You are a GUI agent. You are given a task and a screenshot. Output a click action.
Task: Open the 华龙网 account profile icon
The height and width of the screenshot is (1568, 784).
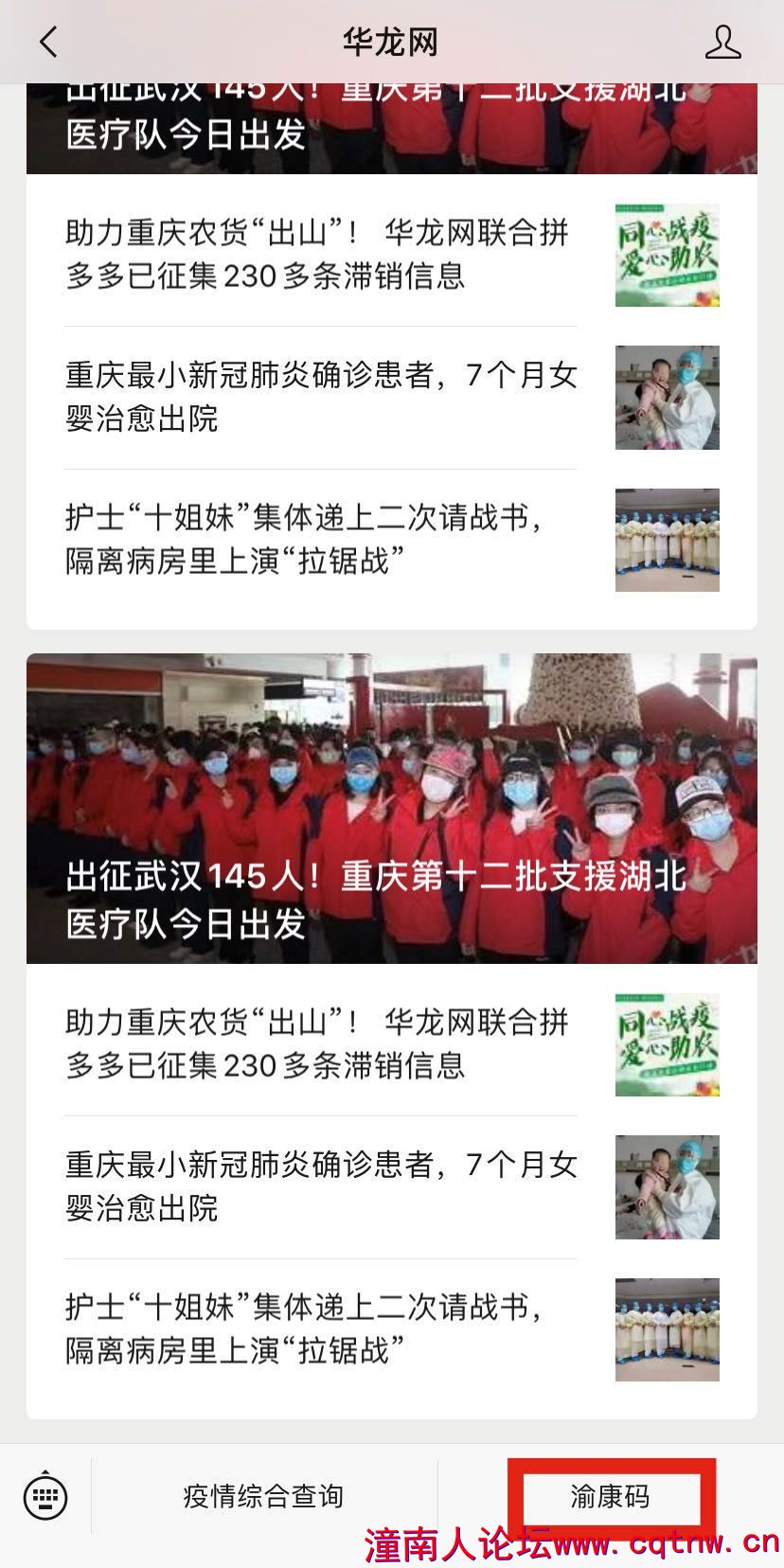(x=722, y=43)
